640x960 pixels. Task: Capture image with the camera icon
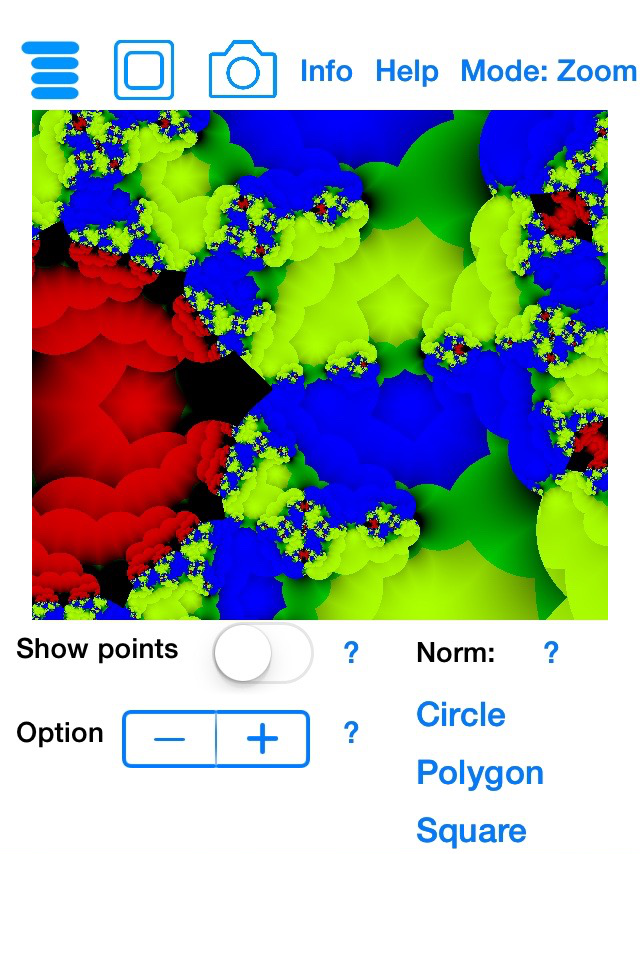pos(242,70)
